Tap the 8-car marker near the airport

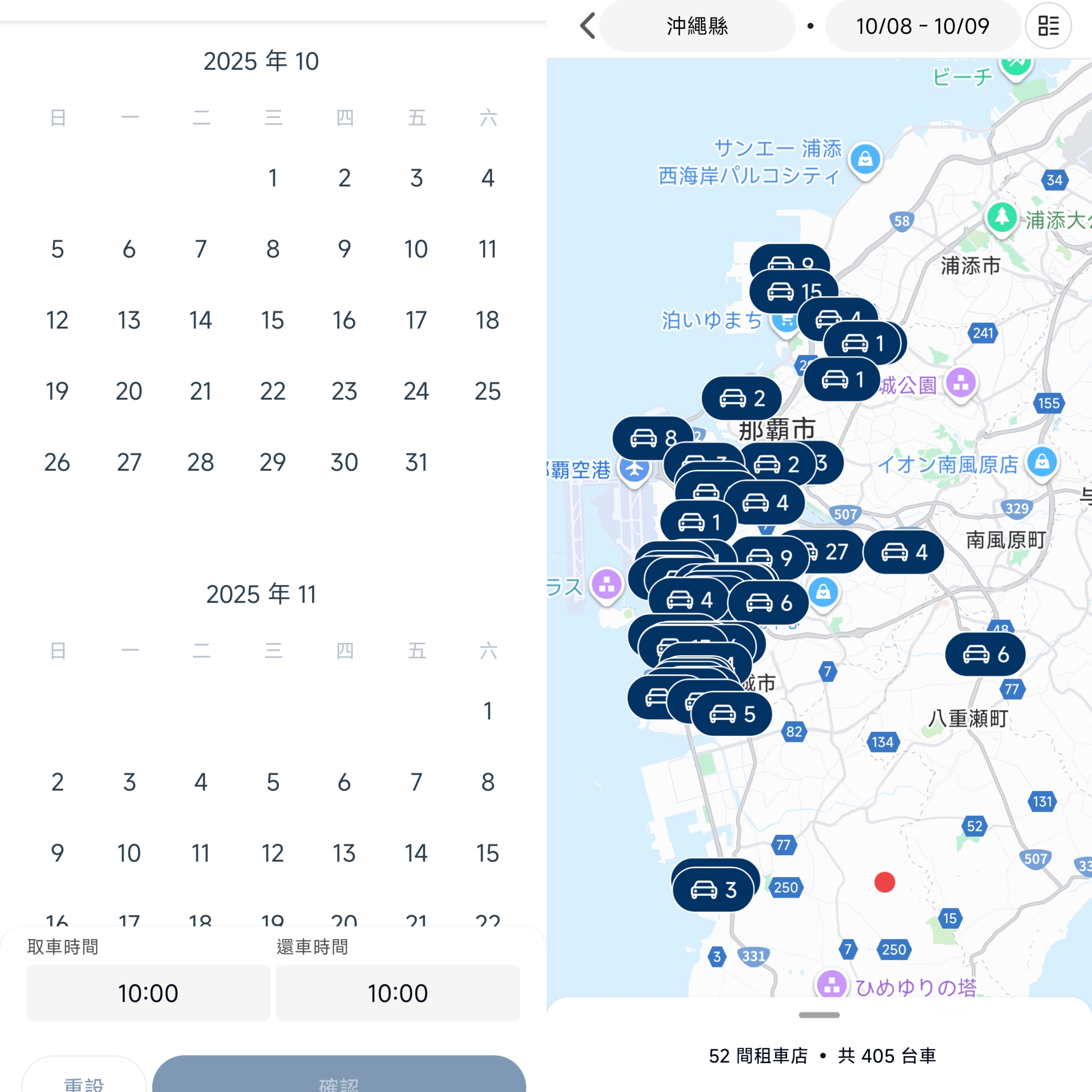click(x=653, y=438)
